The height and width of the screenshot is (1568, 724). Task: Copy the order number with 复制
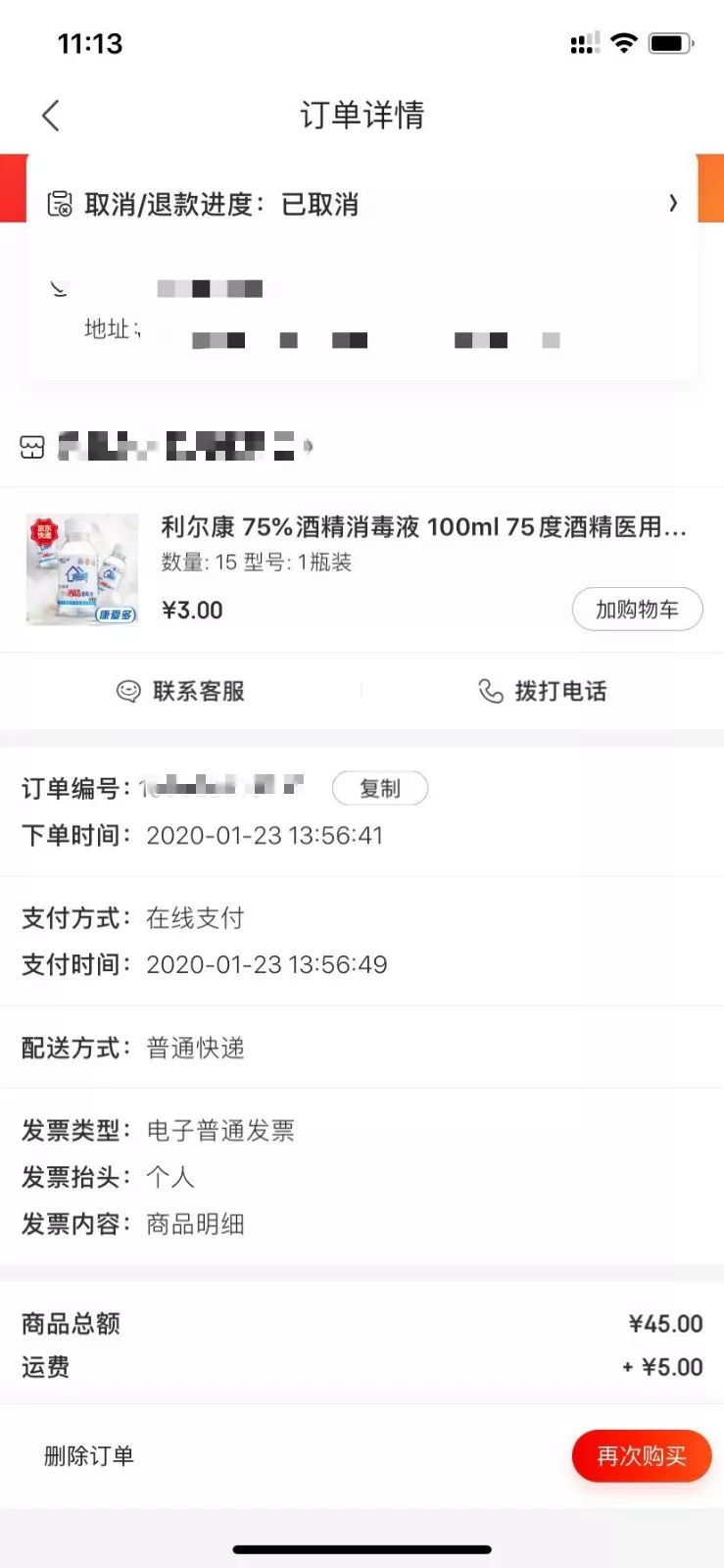coord(380,788)
